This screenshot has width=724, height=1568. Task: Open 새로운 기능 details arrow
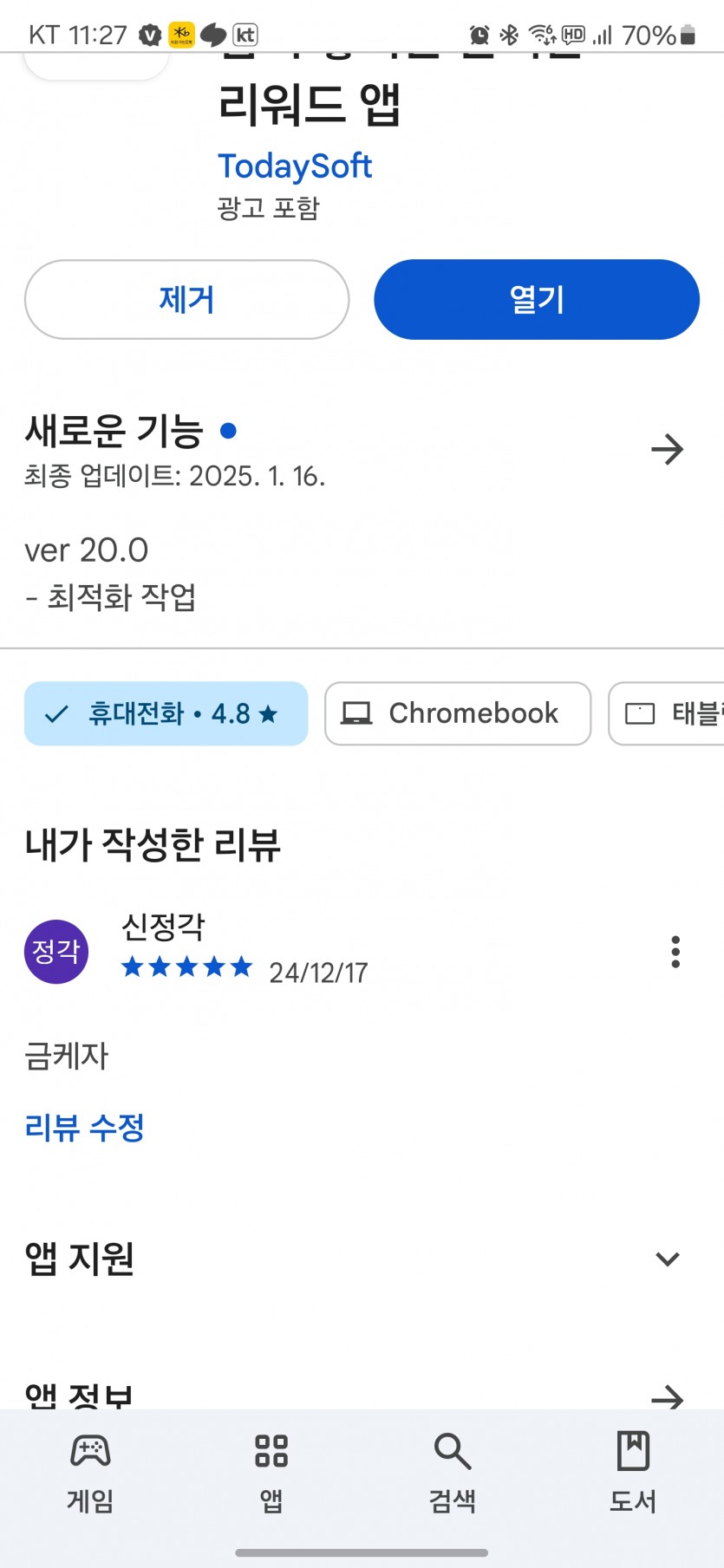pos(667,449)
